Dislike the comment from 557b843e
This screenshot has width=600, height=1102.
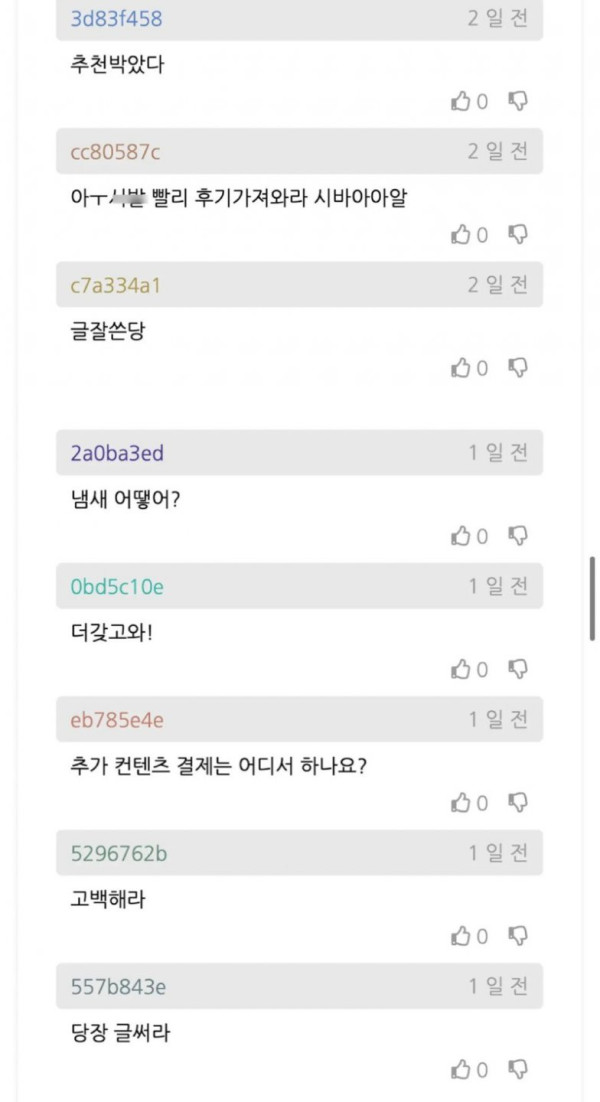point(518,1070)
